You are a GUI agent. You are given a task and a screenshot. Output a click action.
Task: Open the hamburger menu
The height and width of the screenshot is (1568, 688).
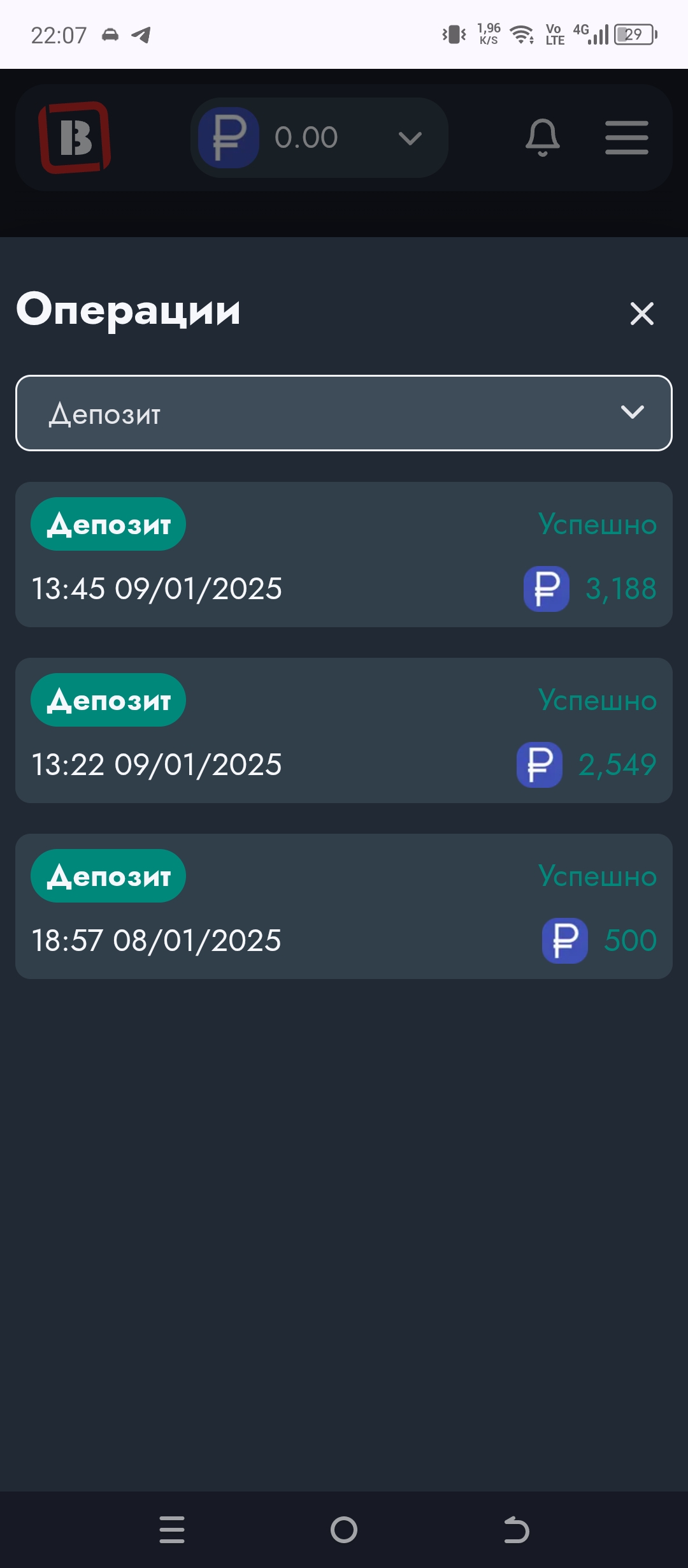[626, 138]
